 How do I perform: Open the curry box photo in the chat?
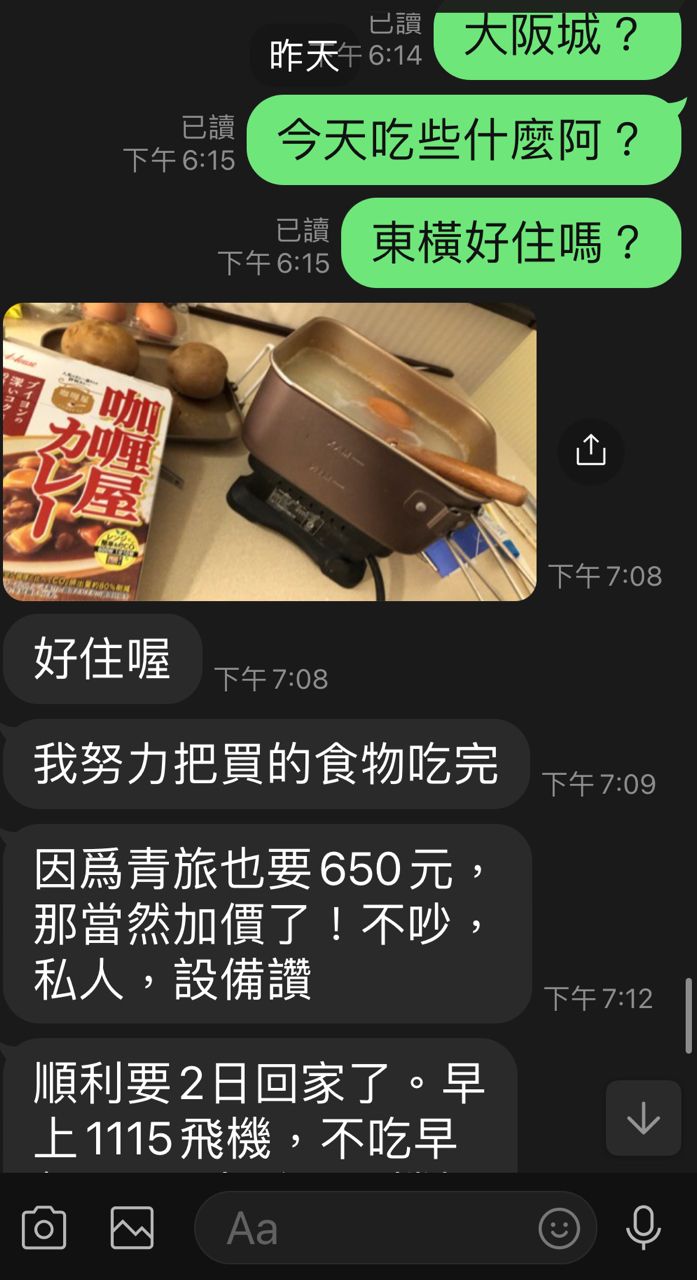pos(269,452)
